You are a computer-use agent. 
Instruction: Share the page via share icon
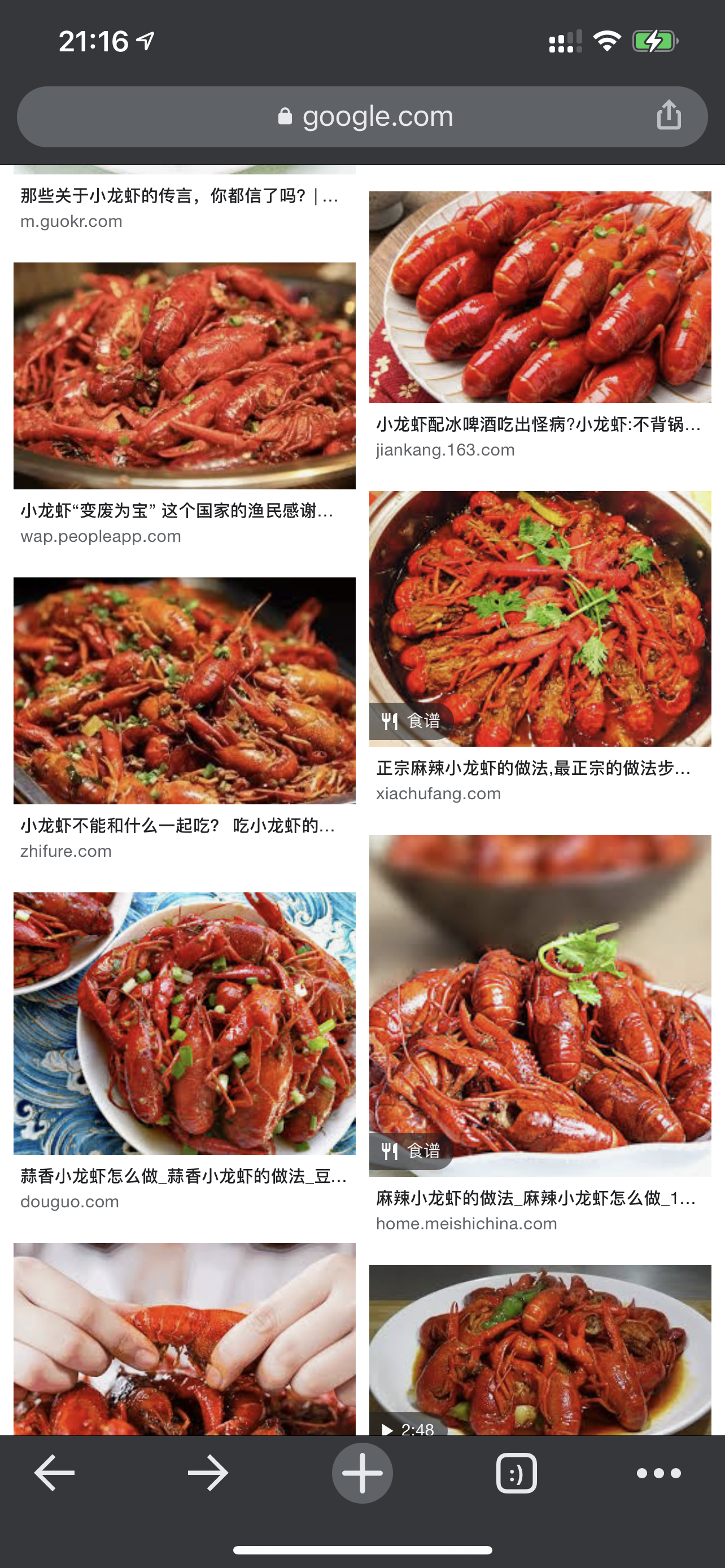pos(669,115)
